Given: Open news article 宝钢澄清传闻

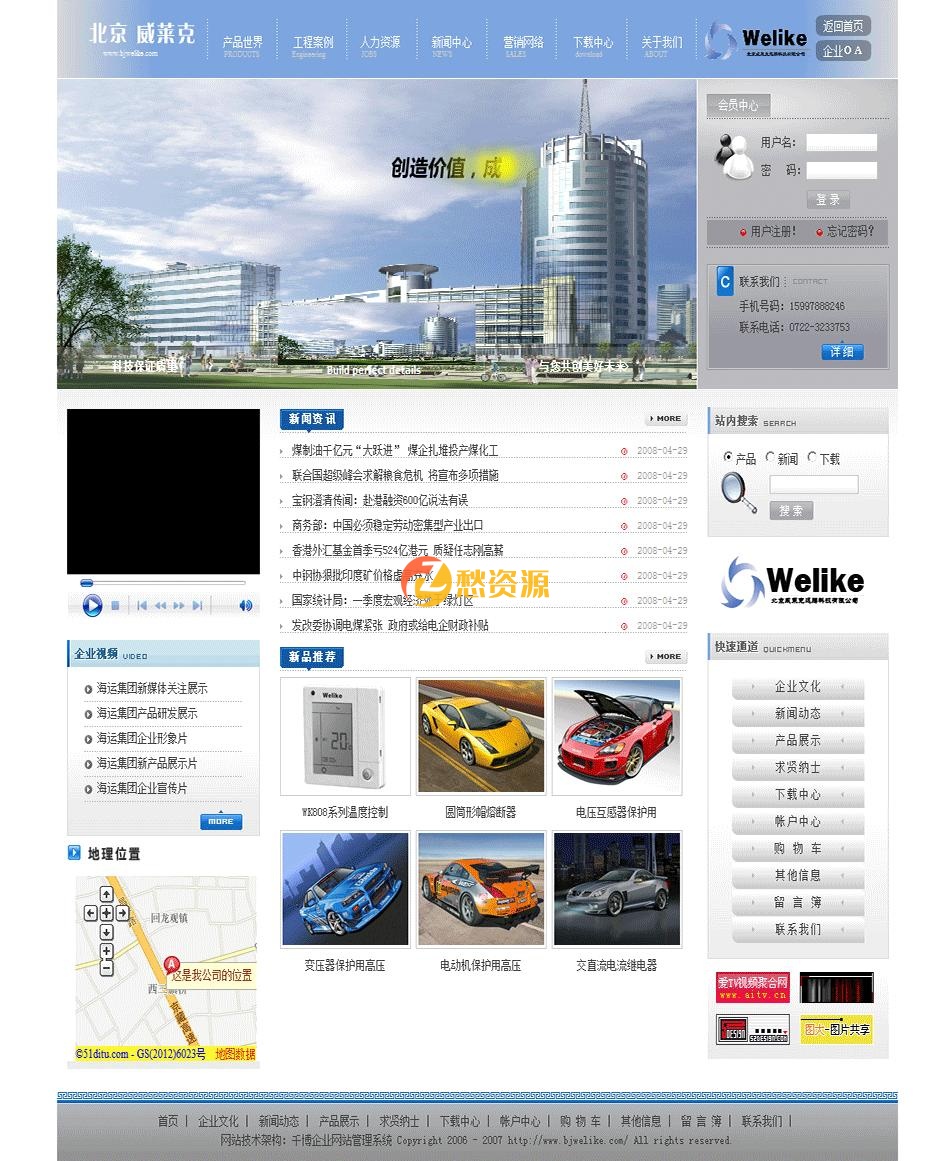Looking at the screenshot, I should pyautogui.click(x=379, y=500).
